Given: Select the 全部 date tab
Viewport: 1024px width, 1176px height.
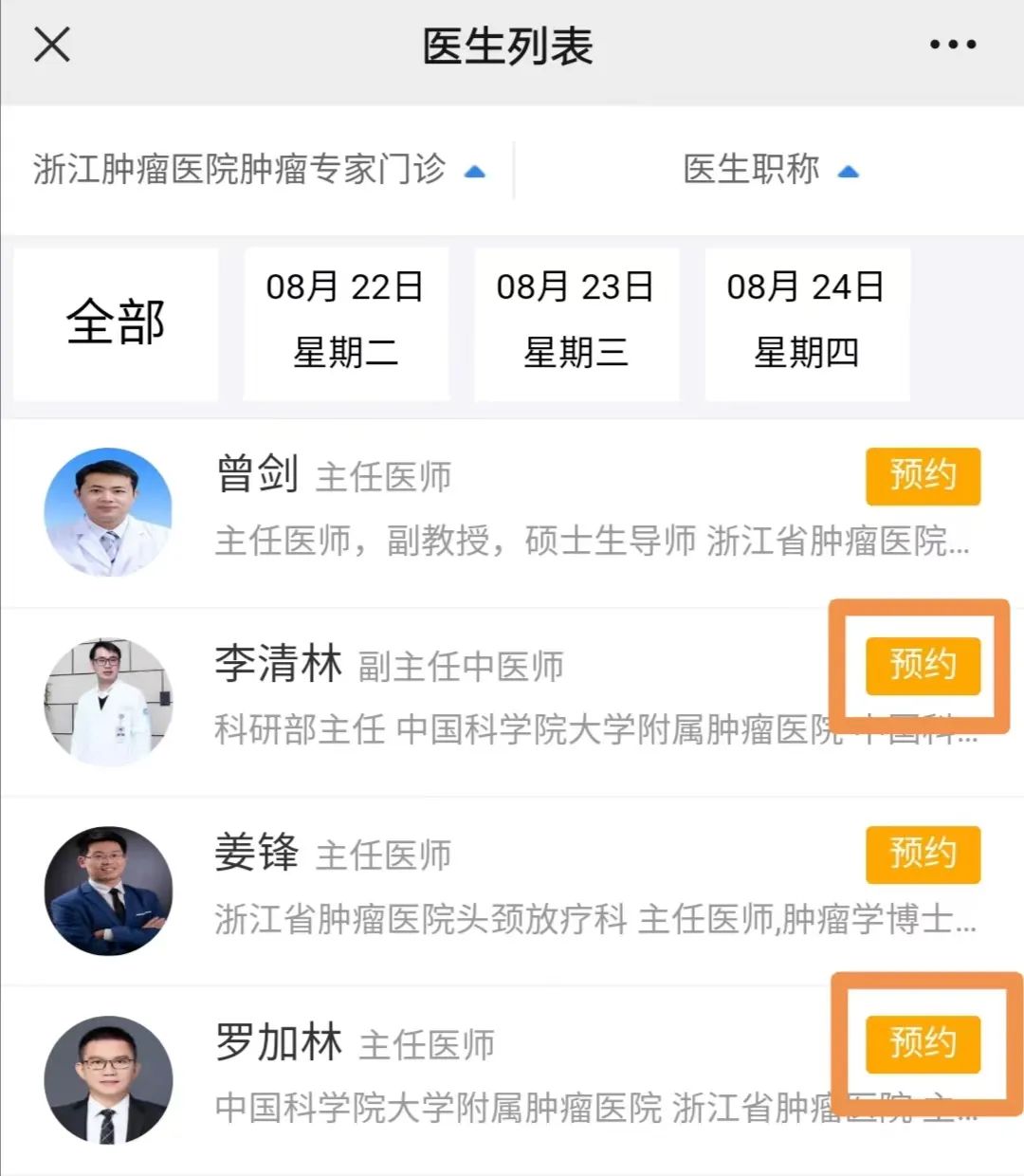Looking at the screenshot, I should (116, 322).
